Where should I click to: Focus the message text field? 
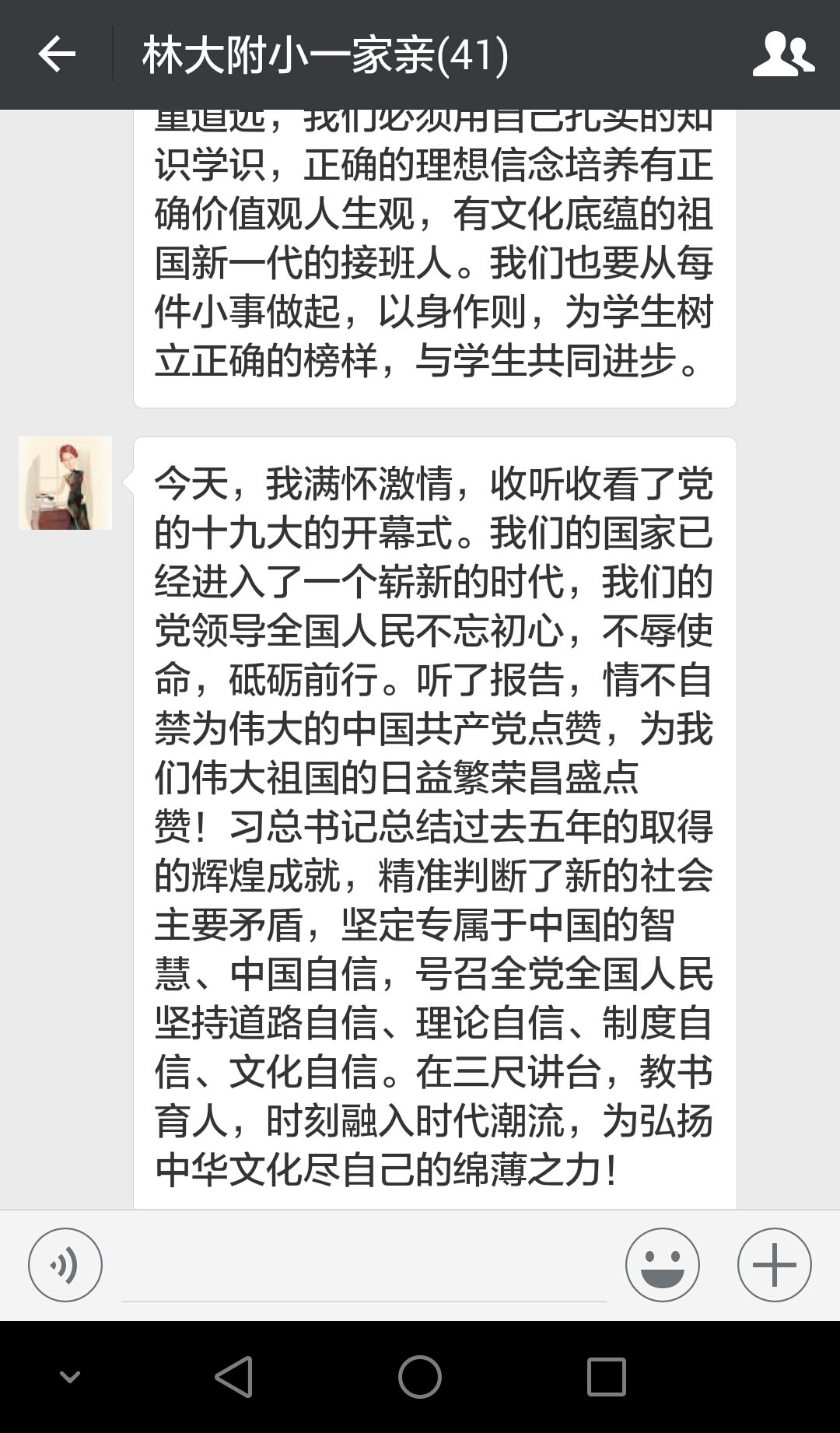[x=363, y=1268]
